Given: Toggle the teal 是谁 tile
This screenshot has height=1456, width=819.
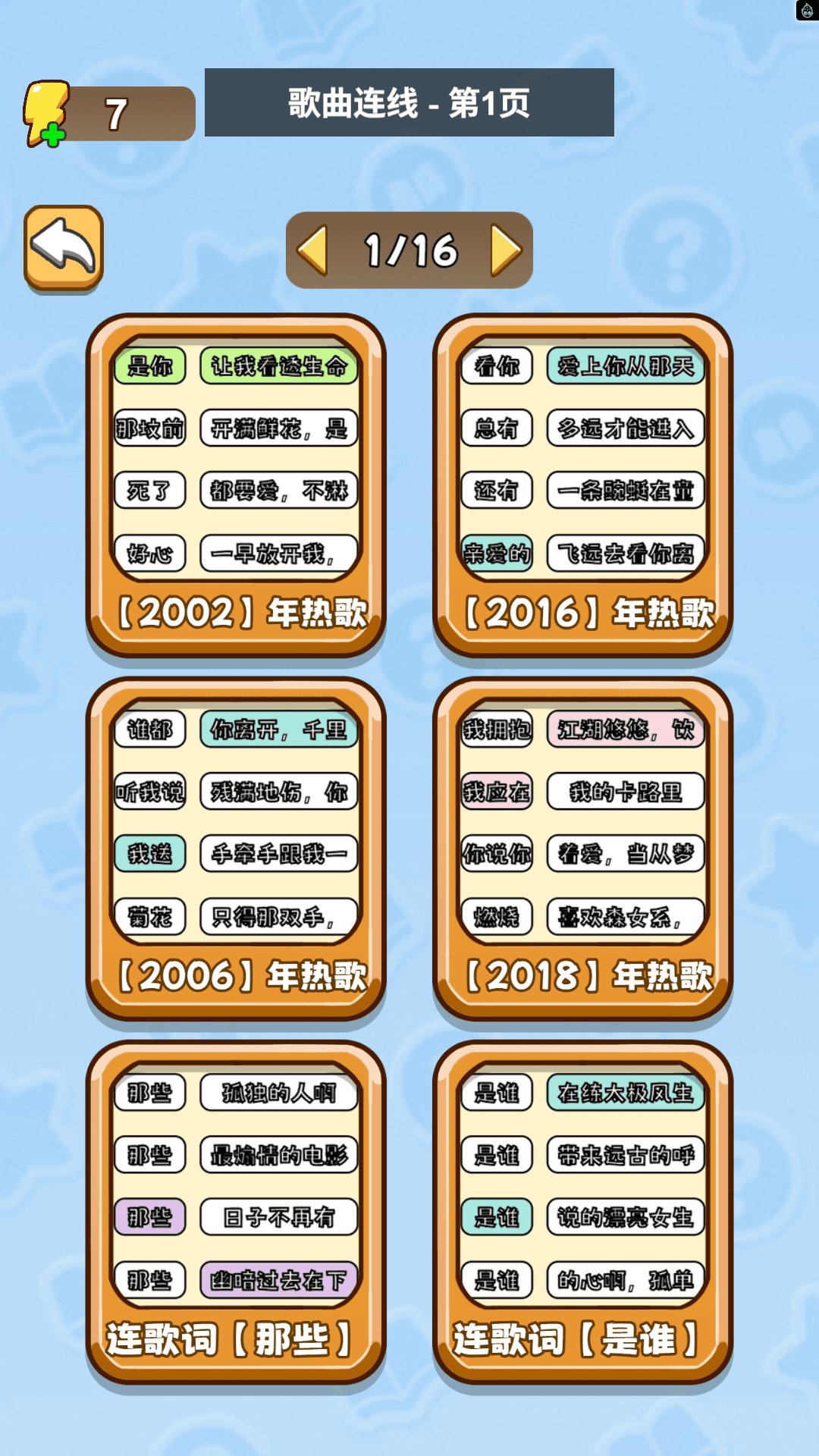Looking at the screenshot, I should pyautogui.click(x=497, y=1217).
